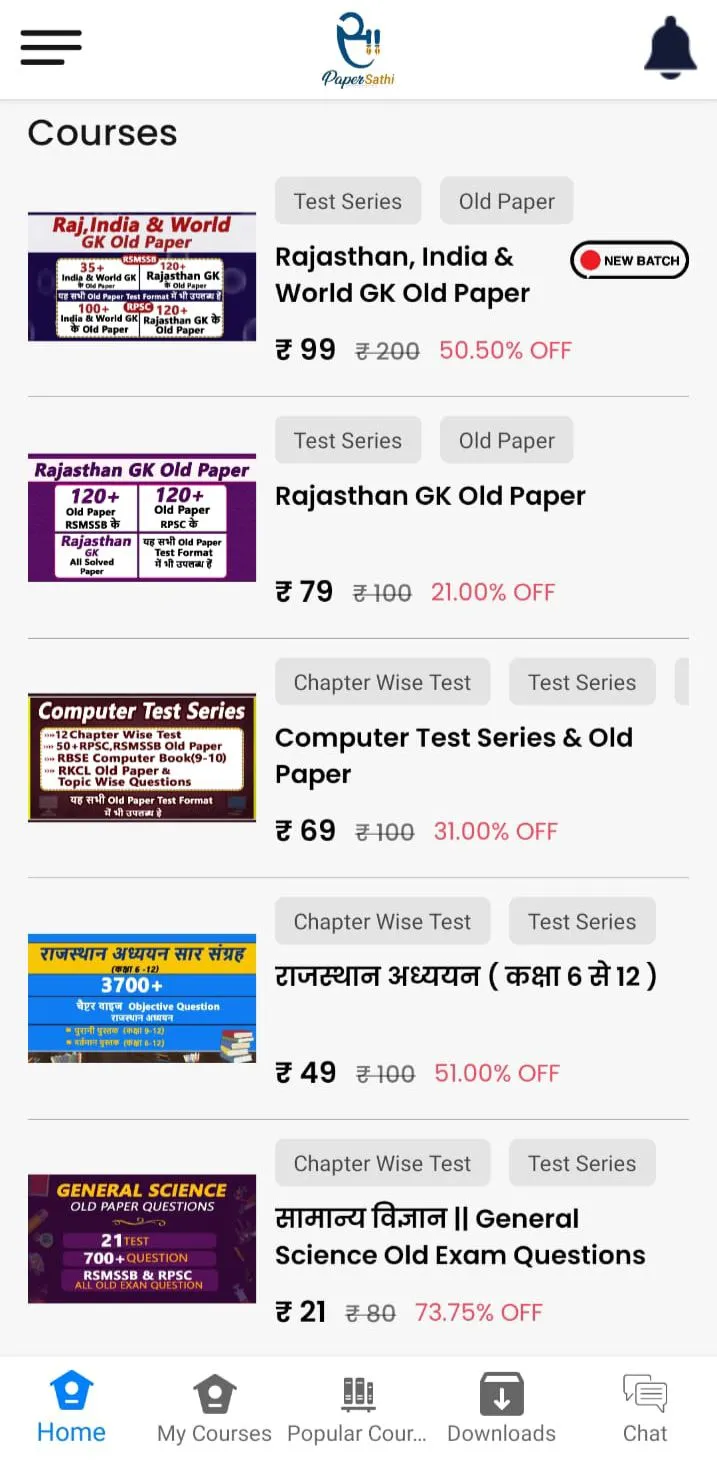The height and width of the screenshot is (1467, 717).
Task: Open the Downloads tab
Action: pos(501,1409)
